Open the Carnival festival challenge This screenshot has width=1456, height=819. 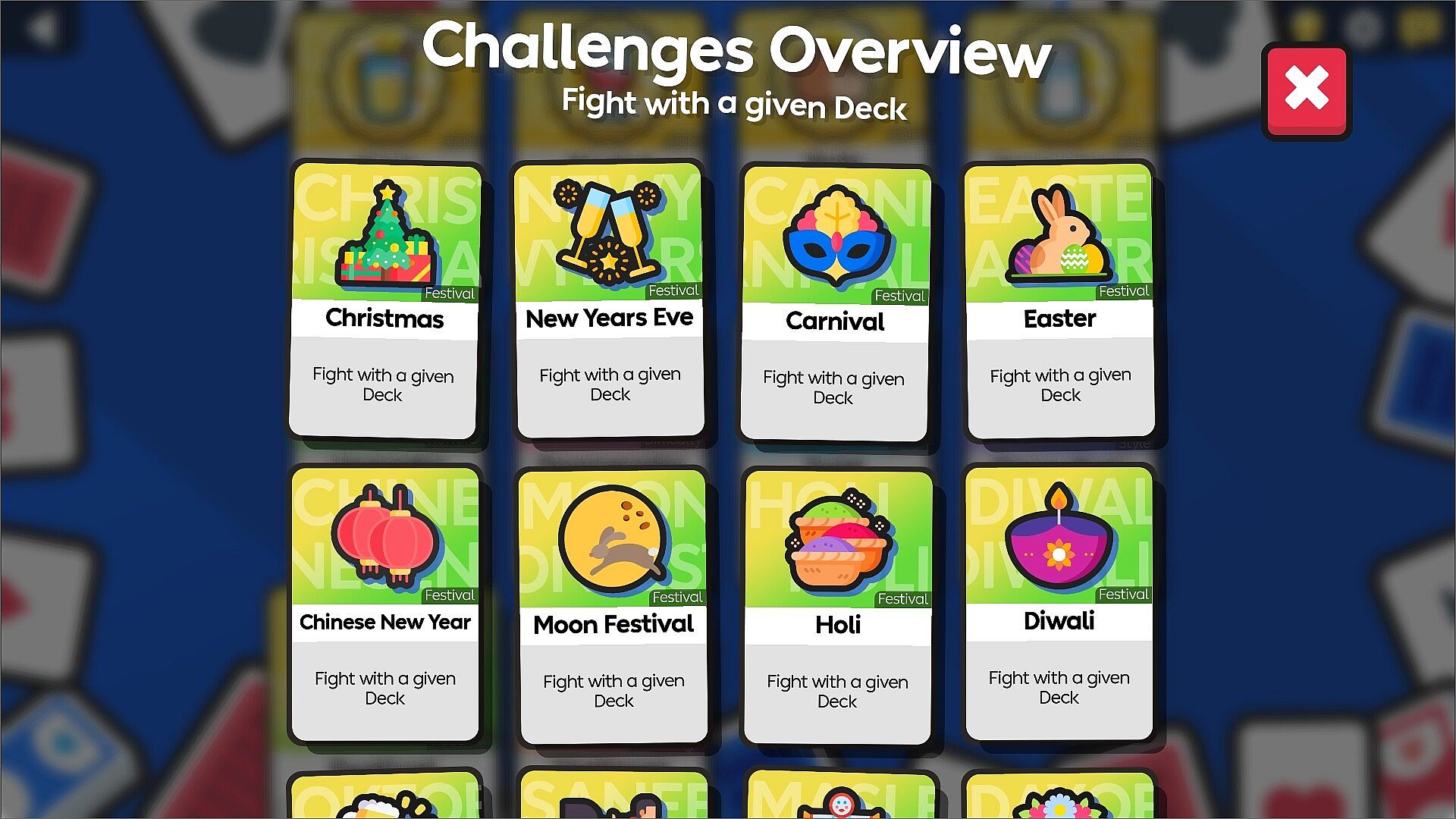tap(835, 303)
